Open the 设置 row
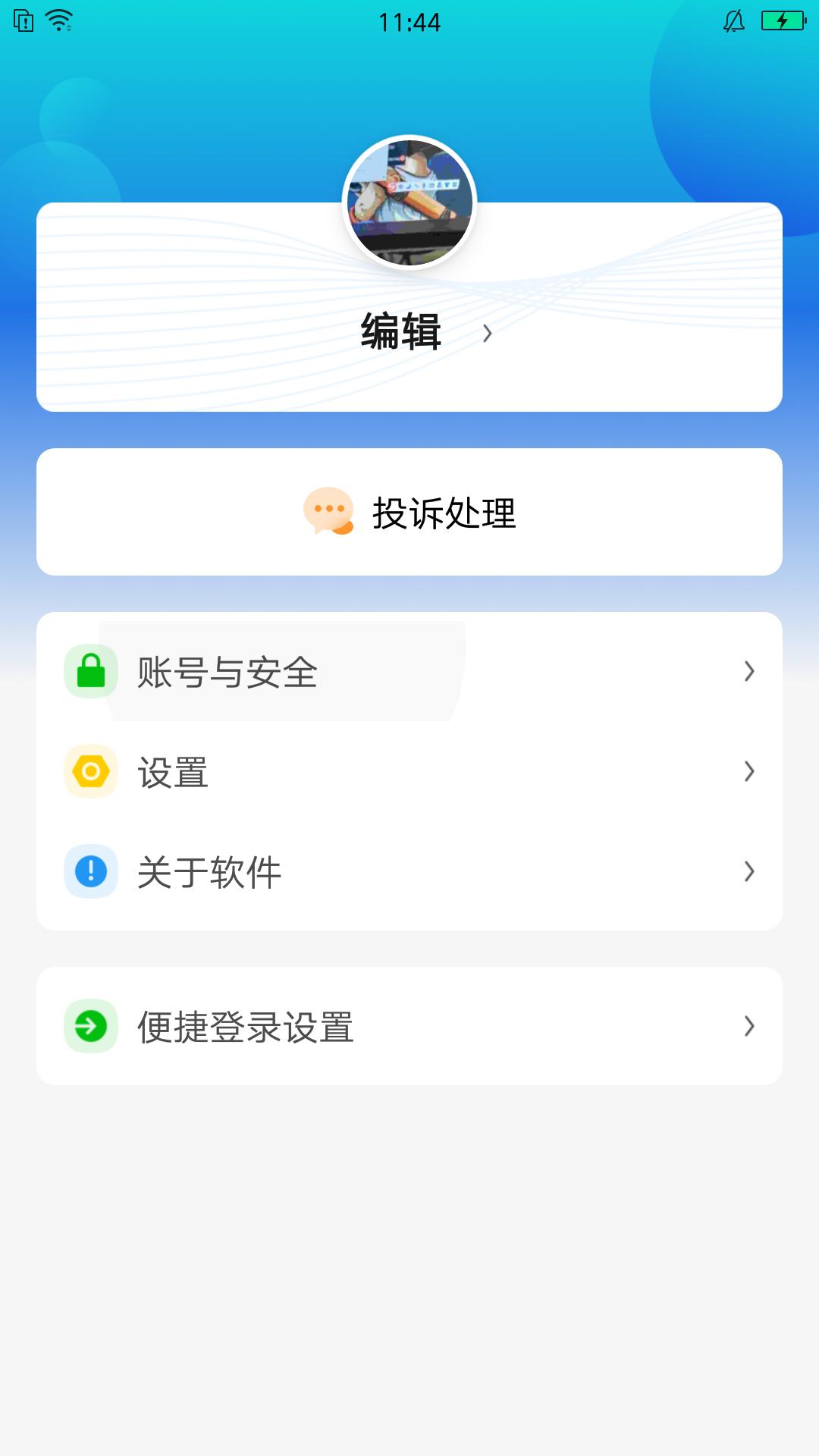 pos(409,772)
